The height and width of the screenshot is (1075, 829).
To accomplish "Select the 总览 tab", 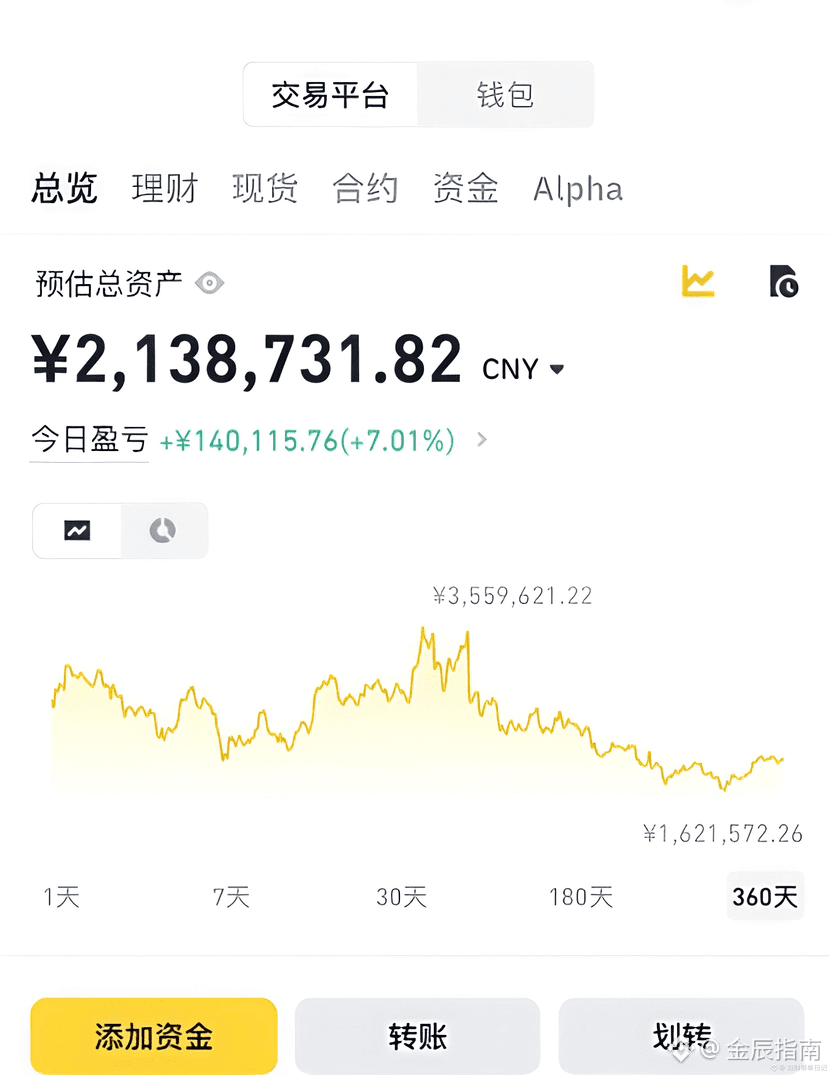I will (x=65, y=188).
